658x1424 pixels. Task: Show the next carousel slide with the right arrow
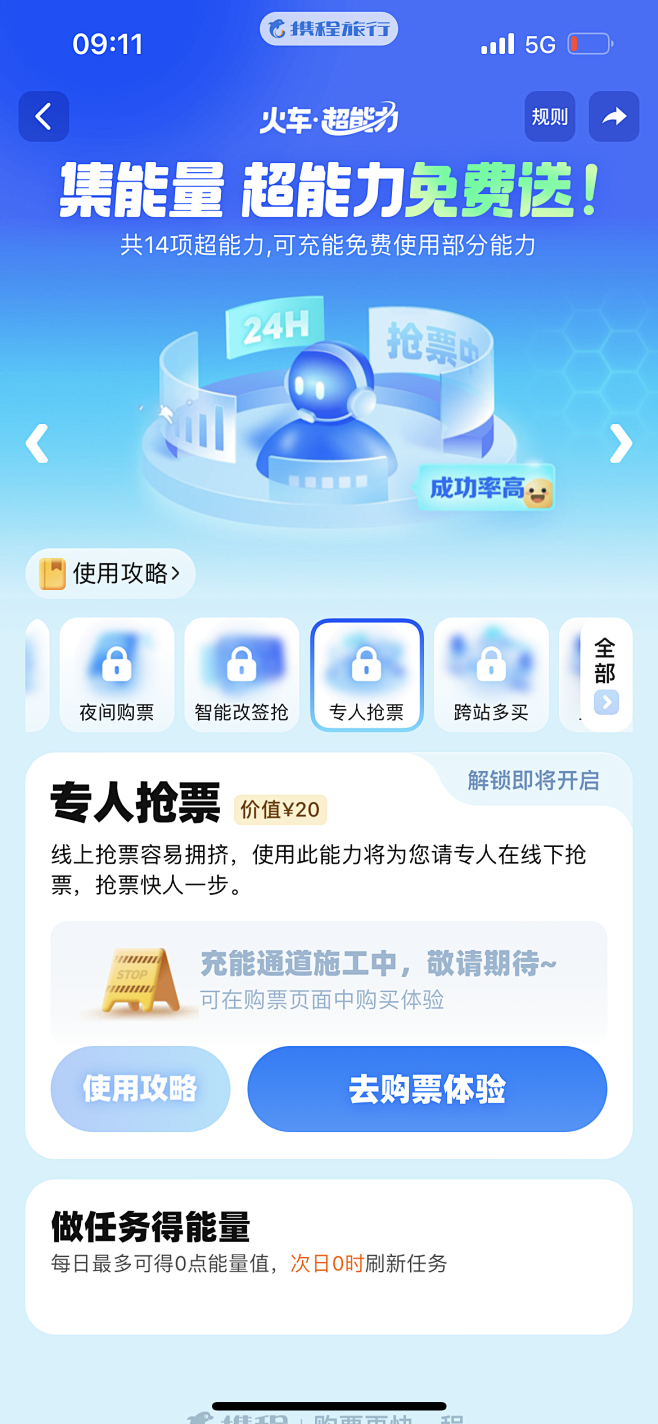coord(621,443)
